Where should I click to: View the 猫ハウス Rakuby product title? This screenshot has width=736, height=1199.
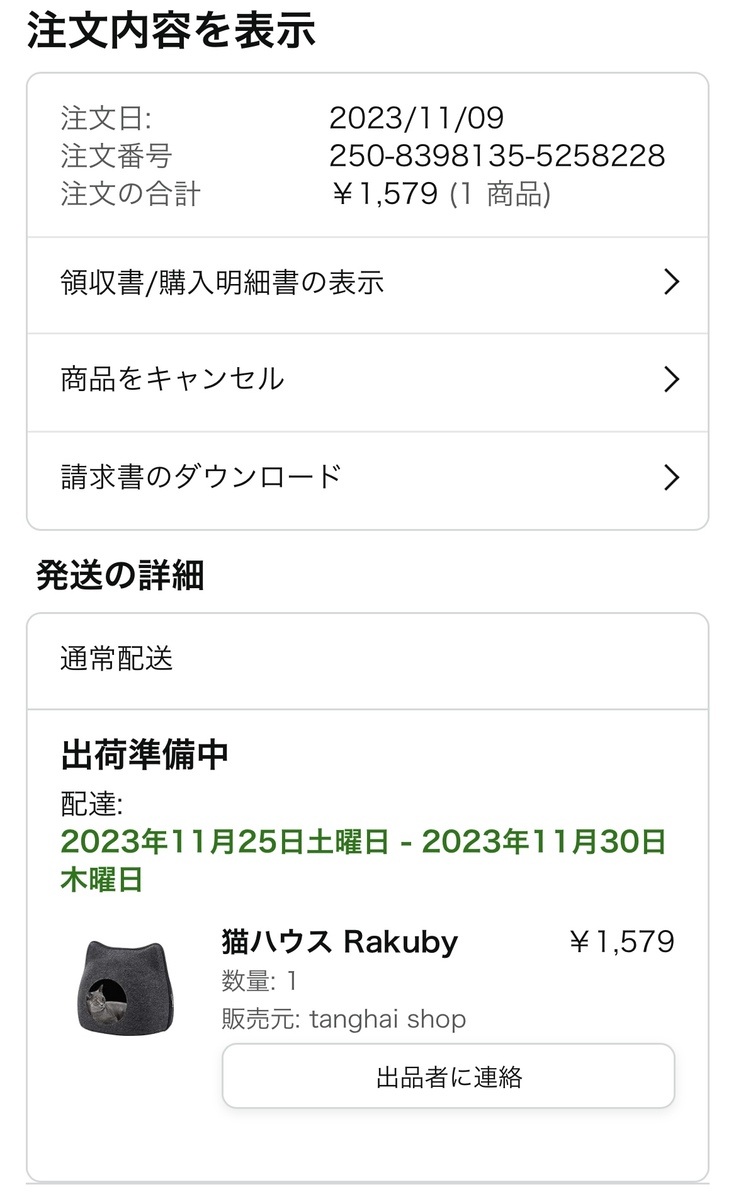click(339, 942)
